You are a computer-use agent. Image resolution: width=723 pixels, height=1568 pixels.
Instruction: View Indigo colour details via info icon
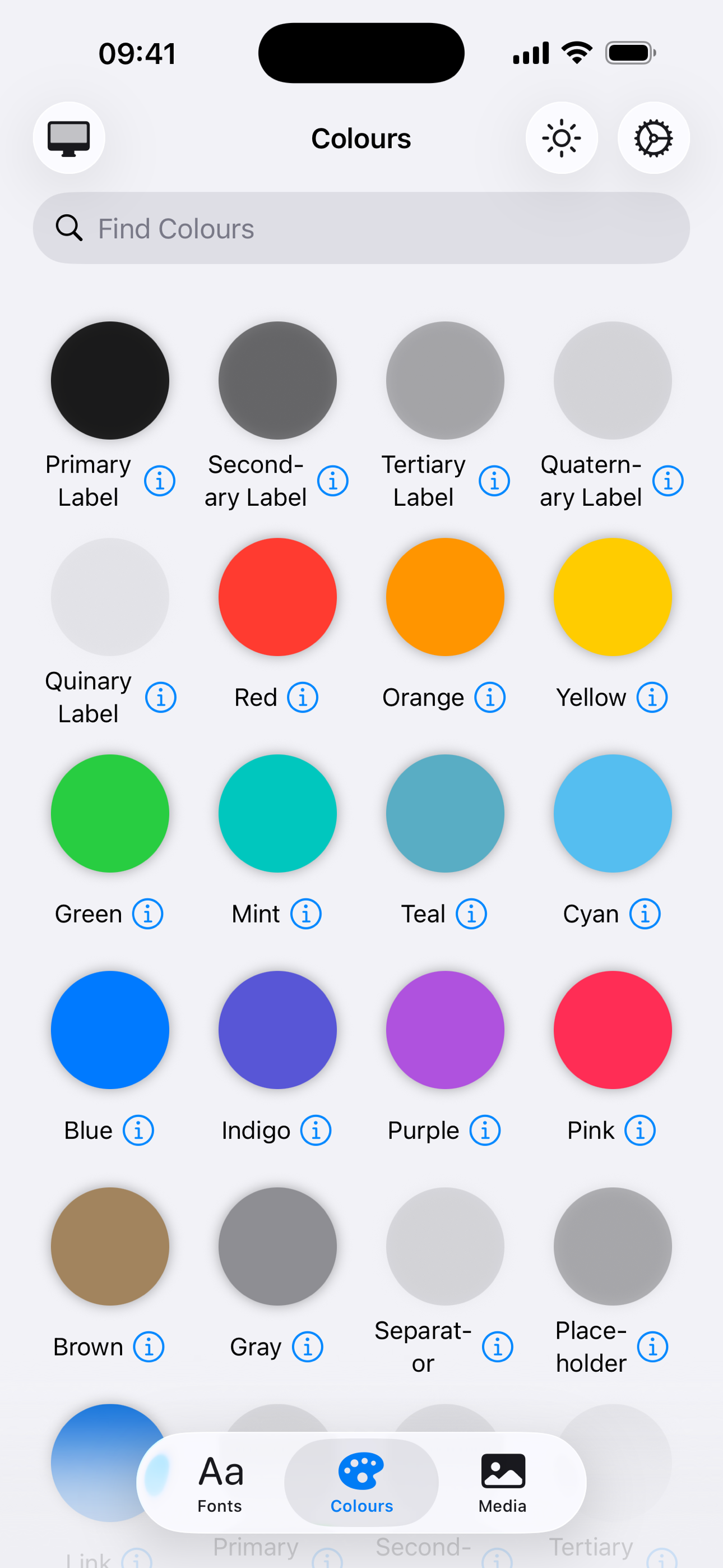316,1131
